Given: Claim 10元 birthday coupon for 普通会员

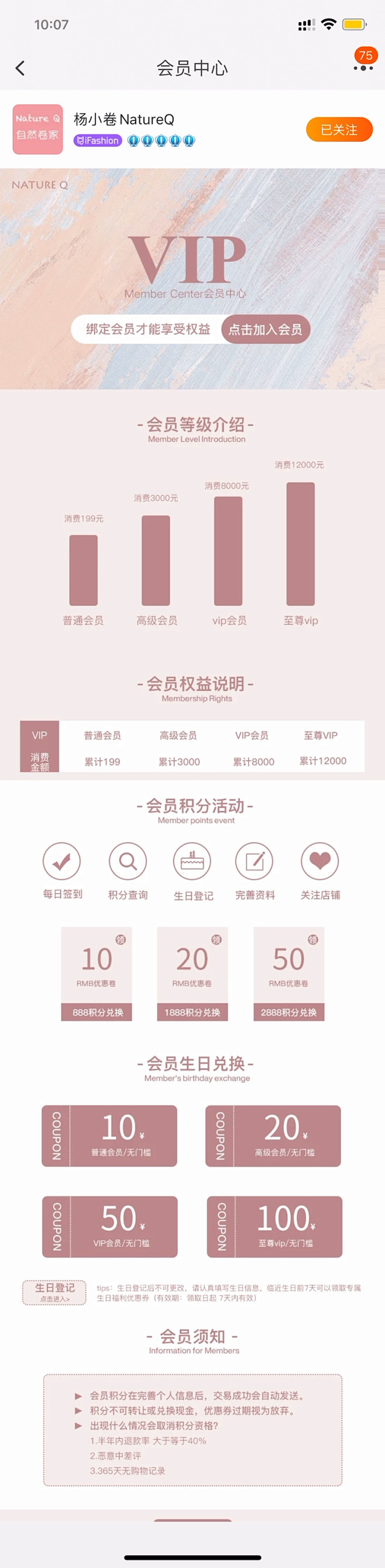Looking at the screenshot, I should pos(109,1136).
